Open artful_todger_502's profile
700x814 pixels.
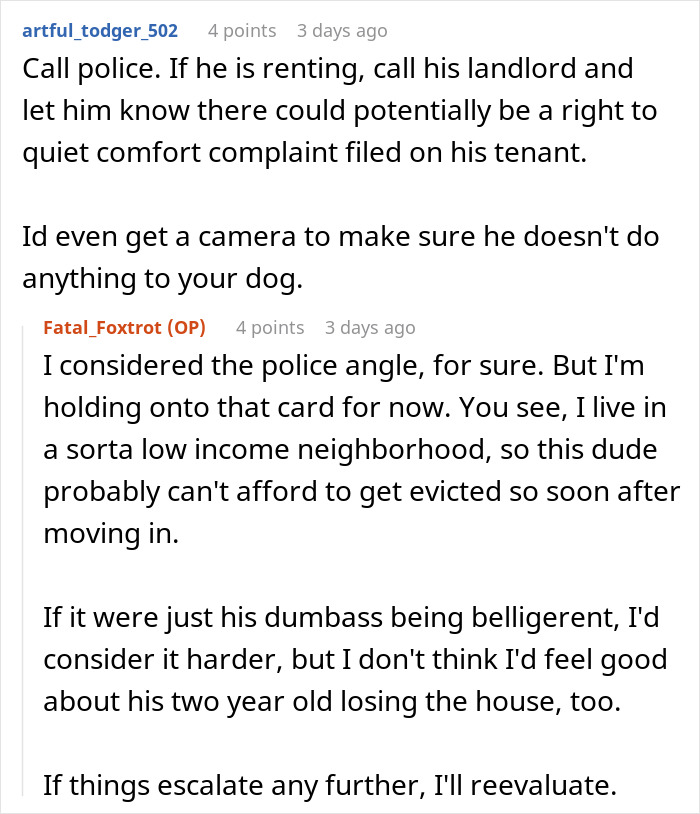[100, 31]
